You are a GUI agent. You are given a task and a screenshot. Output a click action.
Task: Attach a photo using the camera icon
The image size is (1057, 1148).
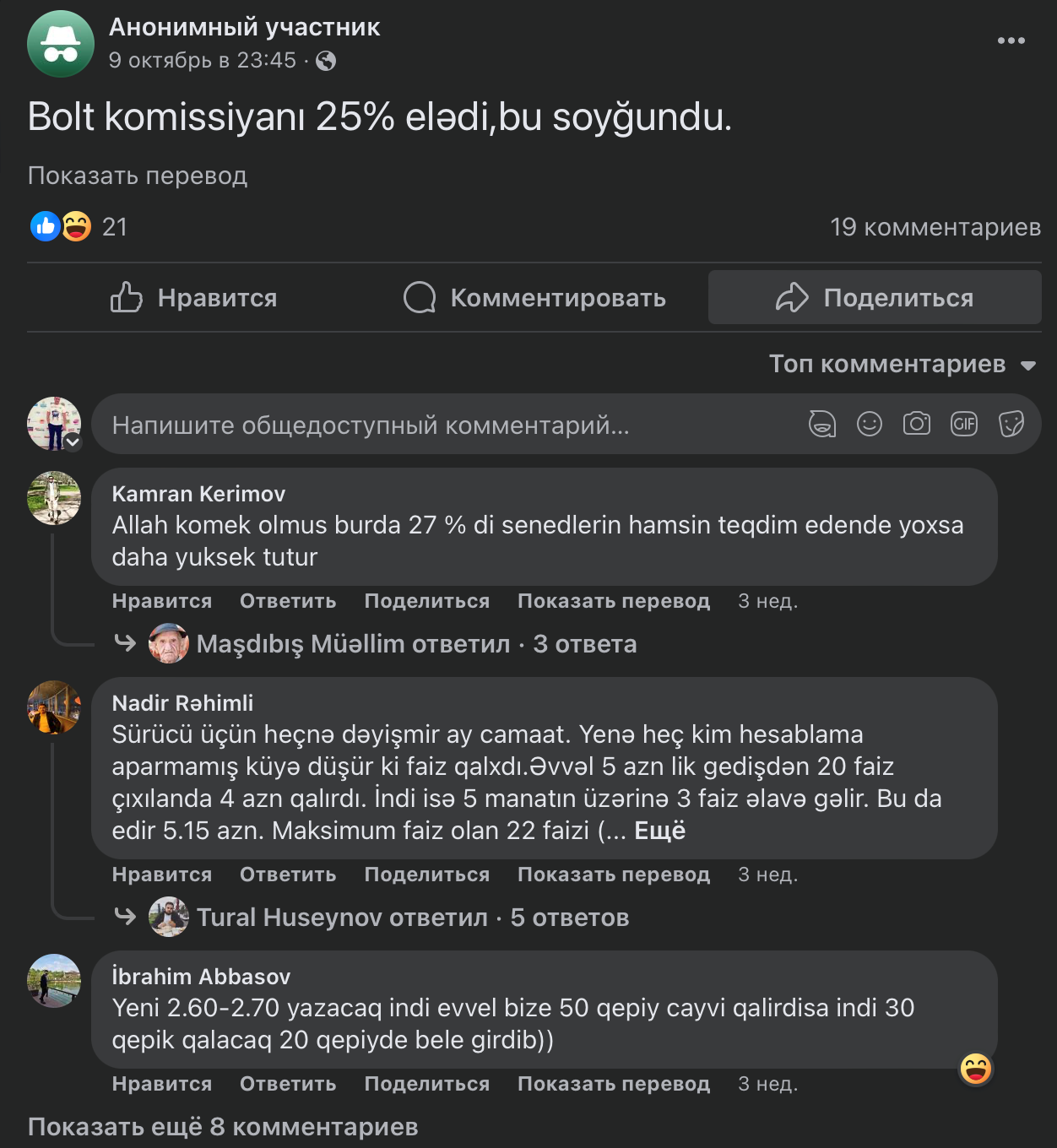(916, 424)
